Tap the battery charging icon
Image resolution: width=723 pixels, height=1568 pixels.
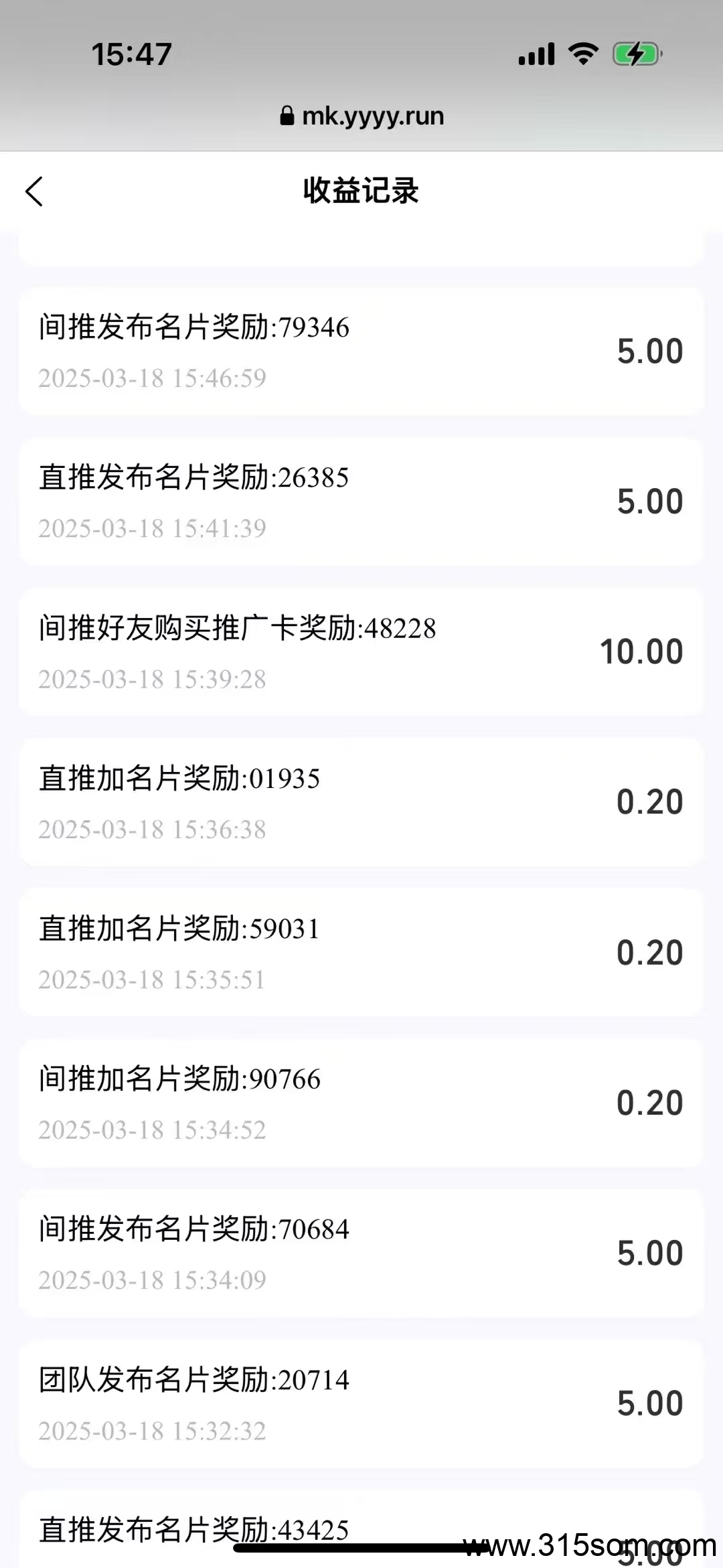pos(635,55)
